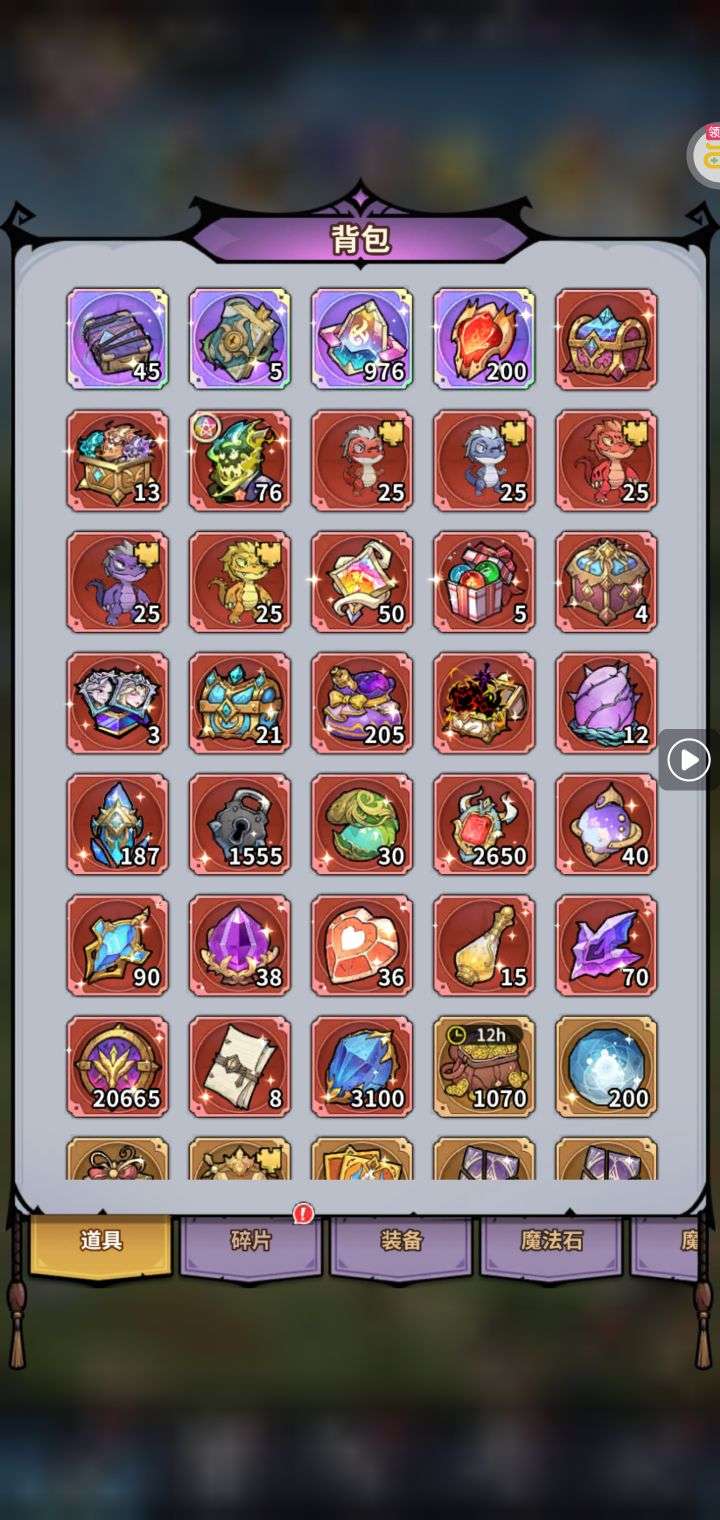
Task: Open the 12h gold bag item 1070
Action: [x=484, y=1066]
